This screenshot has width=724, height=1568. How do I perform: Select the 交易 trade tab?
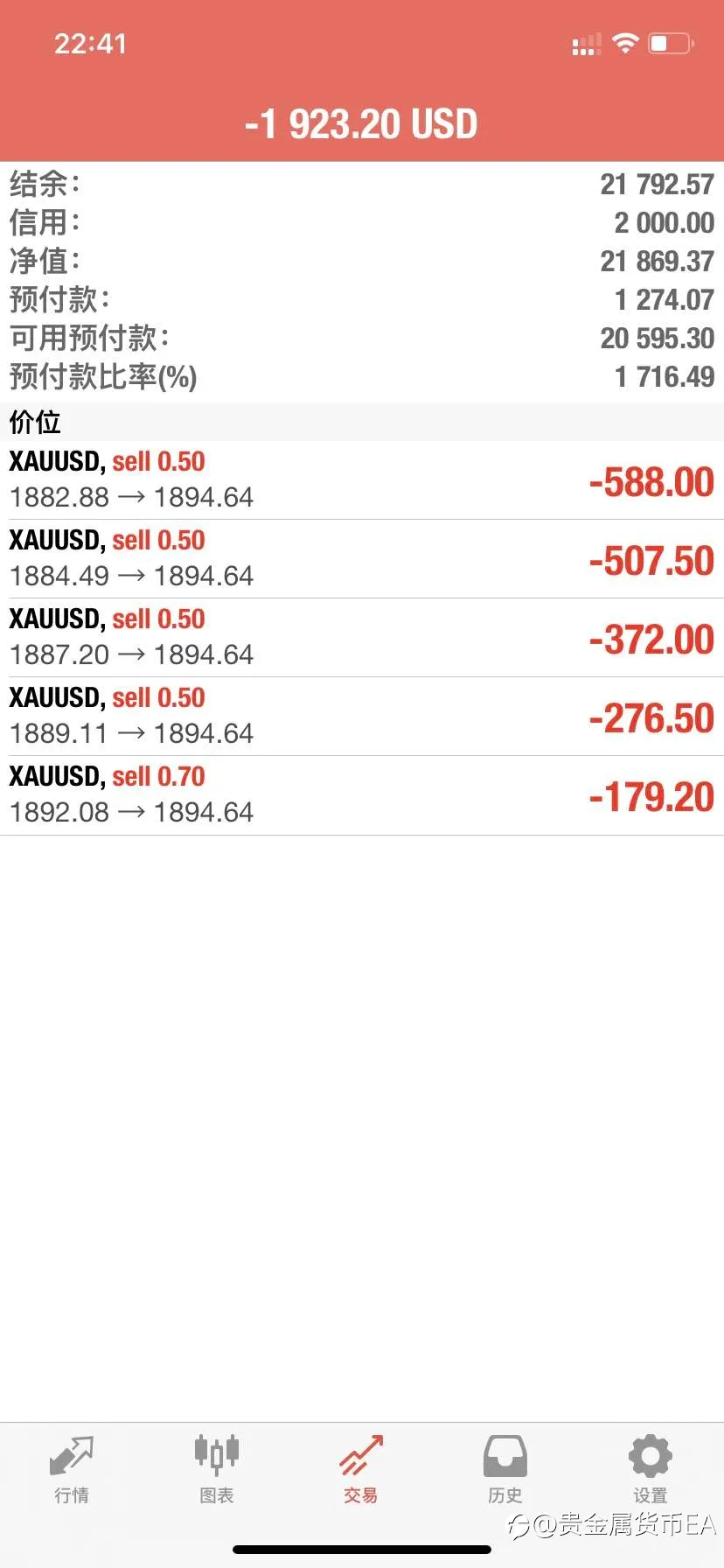(x=361, y=1470)
